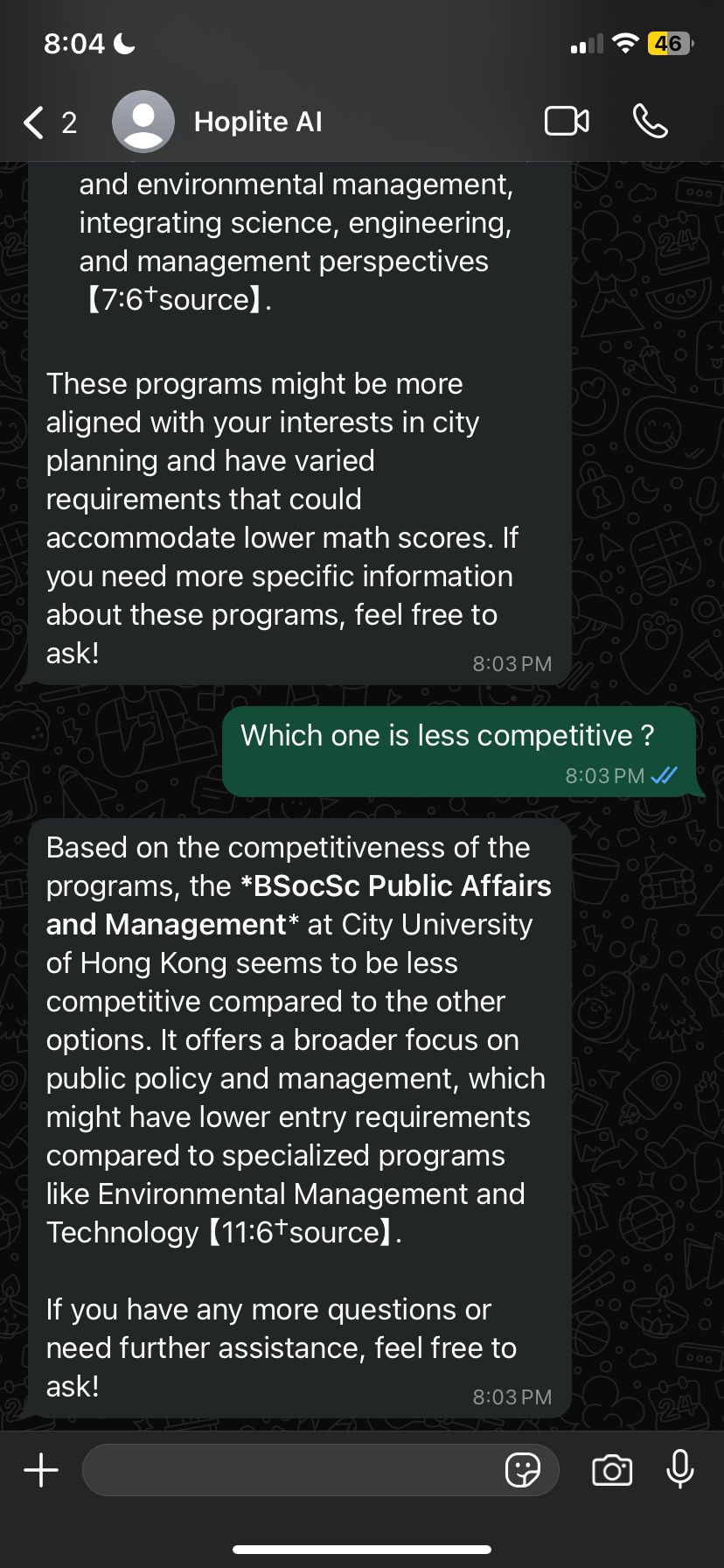The image size is (724, 1568).
Task: Start a voice call with Hoplite AI
Action: (x=650, y=122)
